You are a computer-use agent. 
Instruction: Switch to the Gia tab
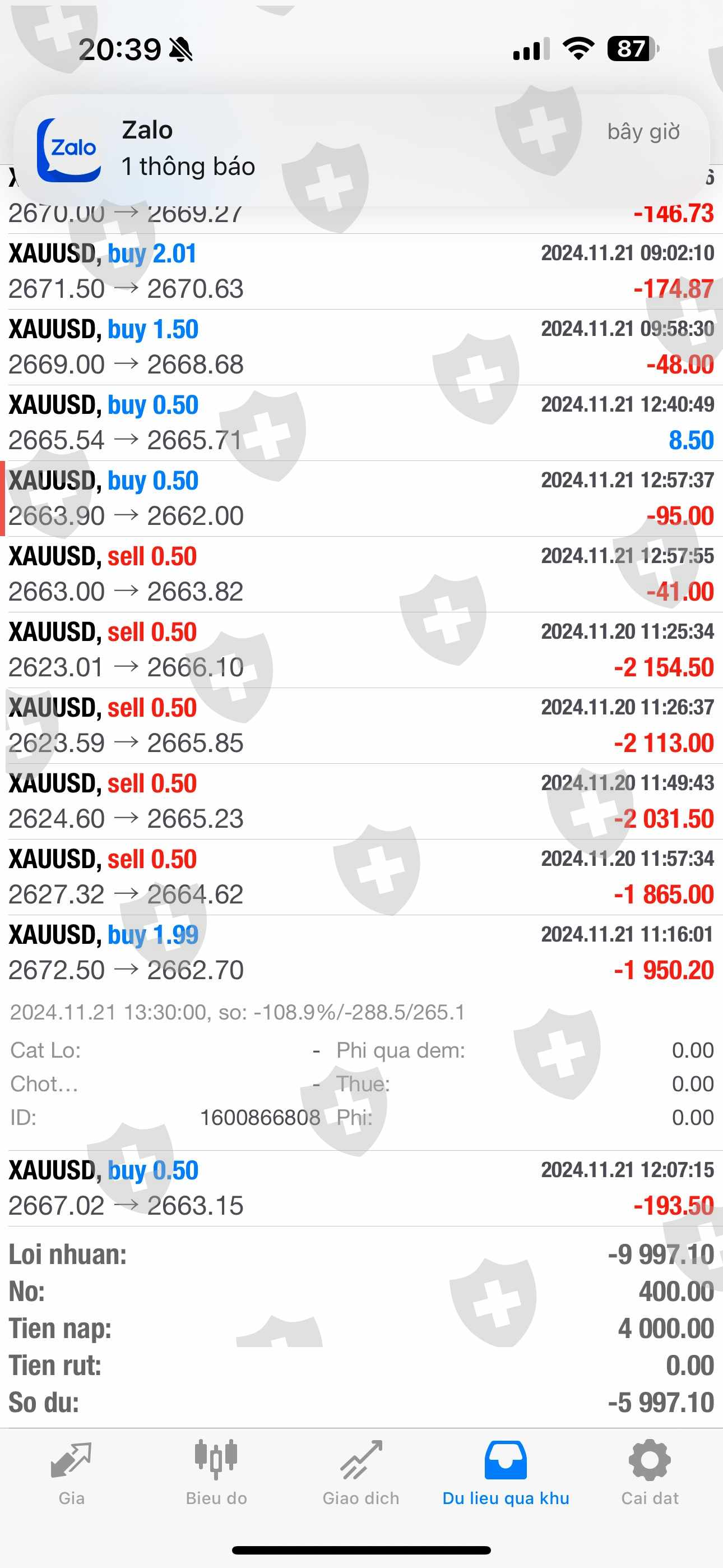click(x=71, y=1472)
